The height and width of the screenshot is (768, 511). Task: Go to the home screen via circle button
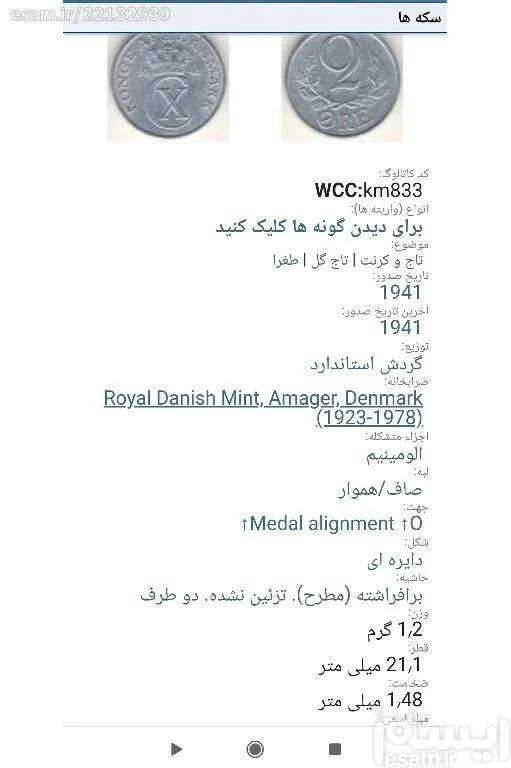pyautogui.click(x=255, y=749)
